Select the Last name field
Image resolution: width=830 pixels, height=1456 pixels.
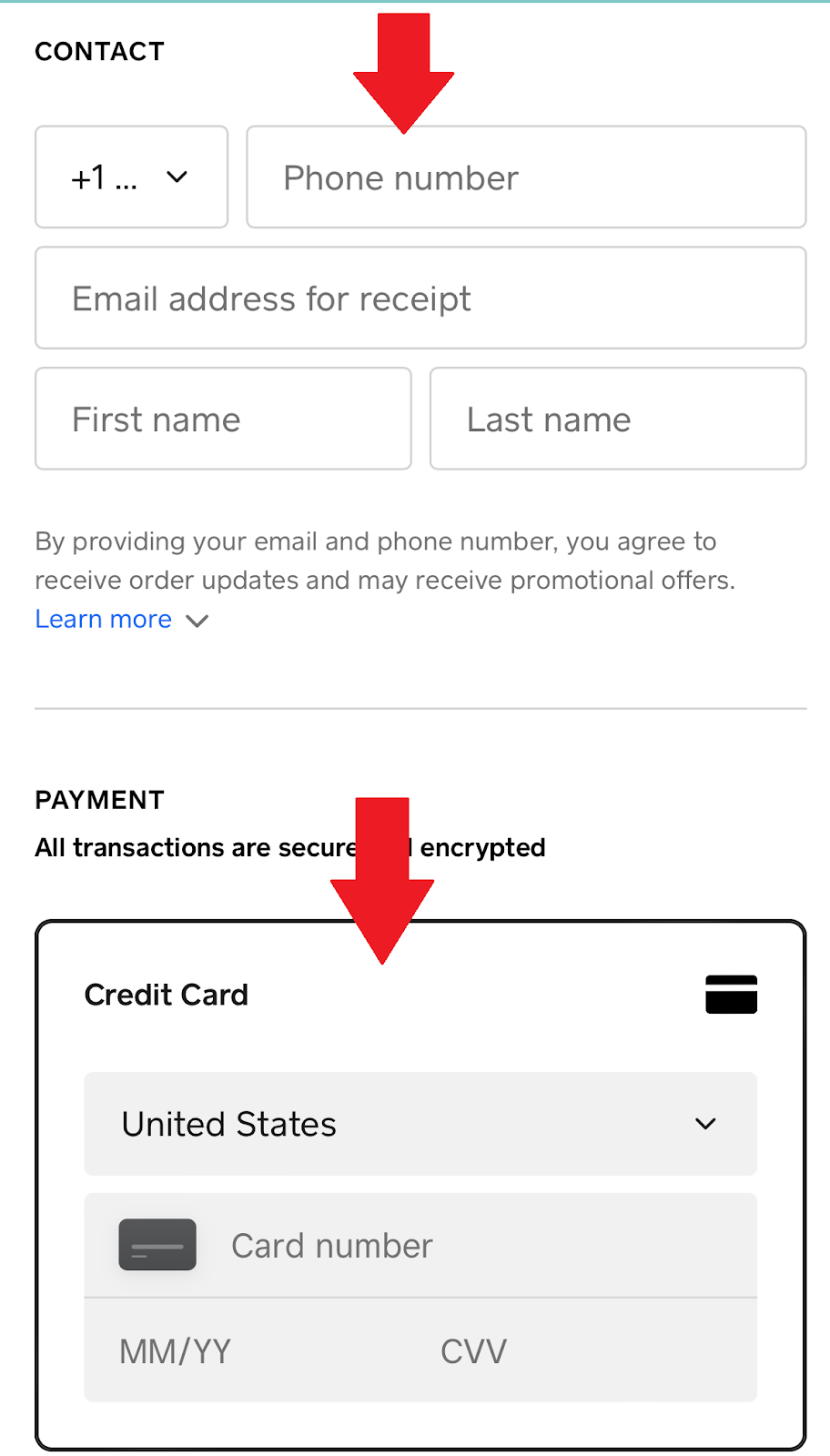(x=618, y=419)
